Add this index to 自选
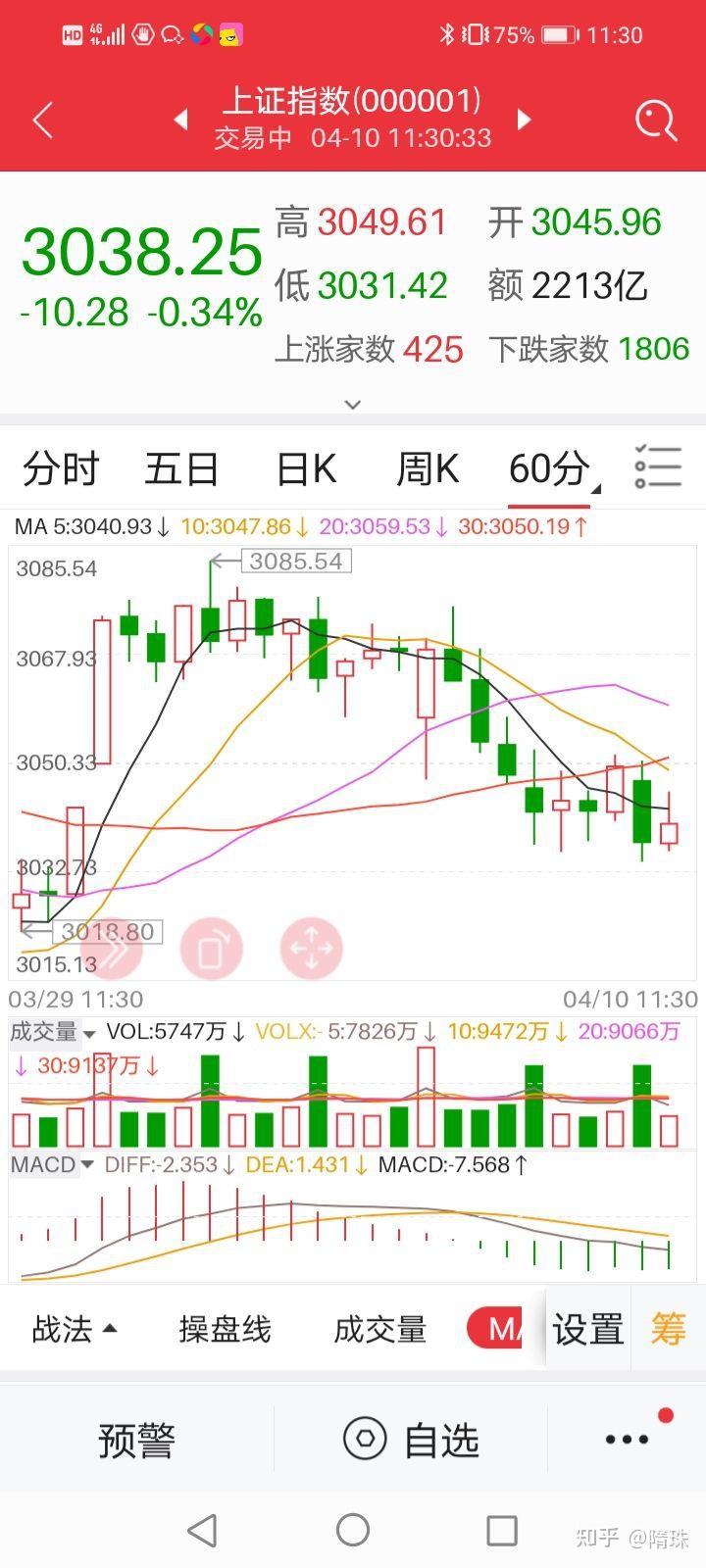 (411, 1440)
